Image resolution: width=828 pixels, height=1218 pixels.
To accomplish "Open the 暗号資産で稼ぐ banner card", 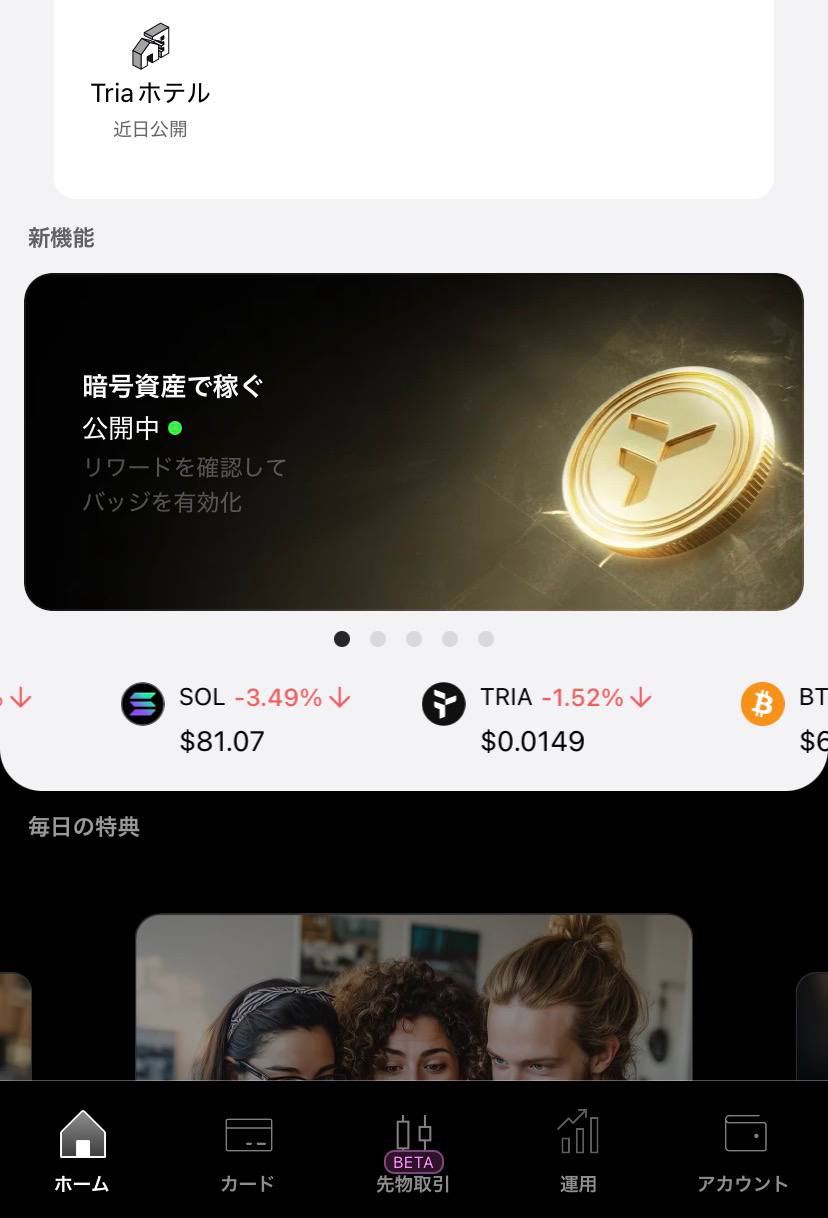I will click(x=414, y=442).
